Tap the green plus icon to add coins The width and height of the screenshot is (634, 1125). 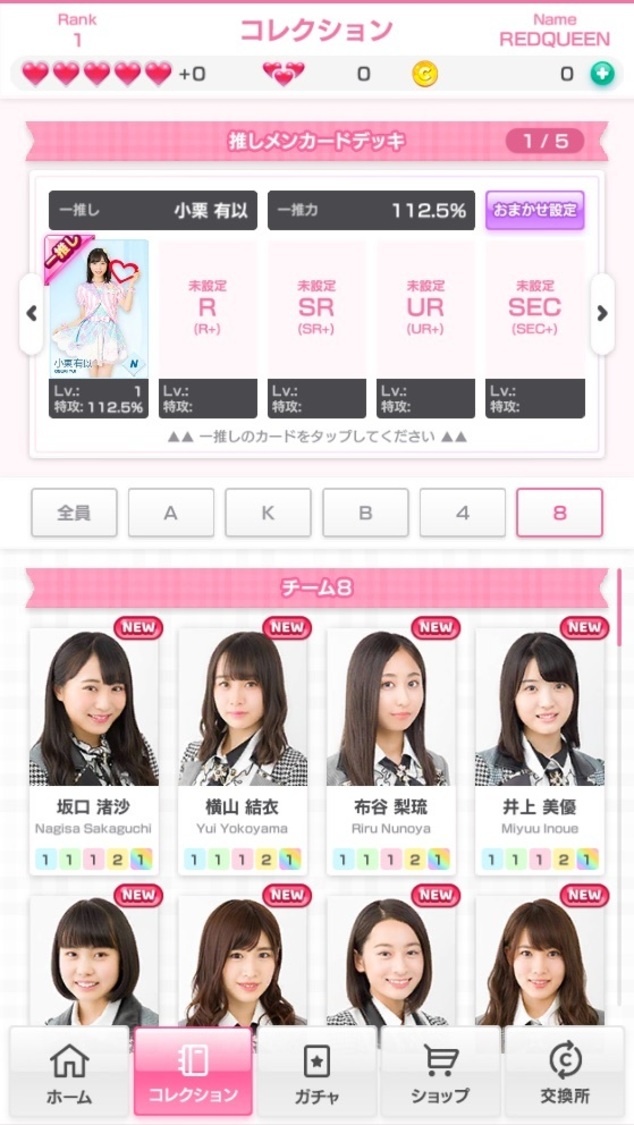[602, 73]
